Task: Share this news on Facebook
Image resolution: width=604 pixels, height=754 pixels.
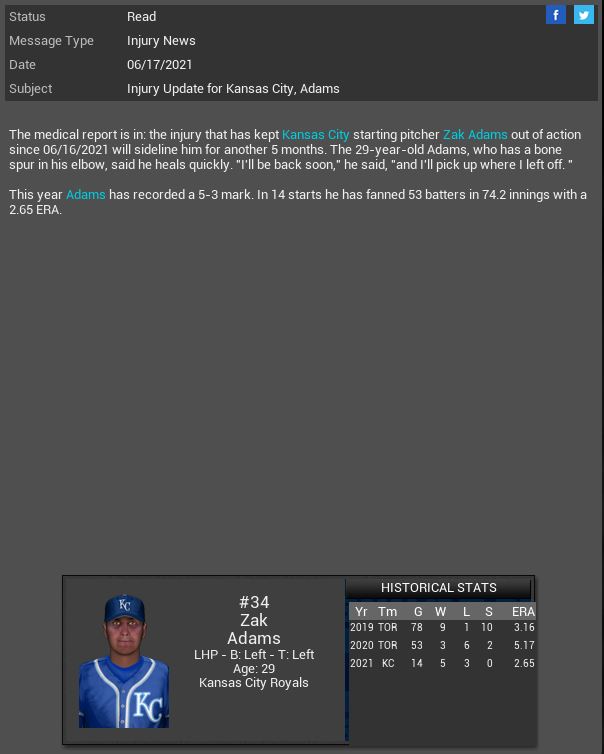Action: pyautogui.click(x=556, y=15)
